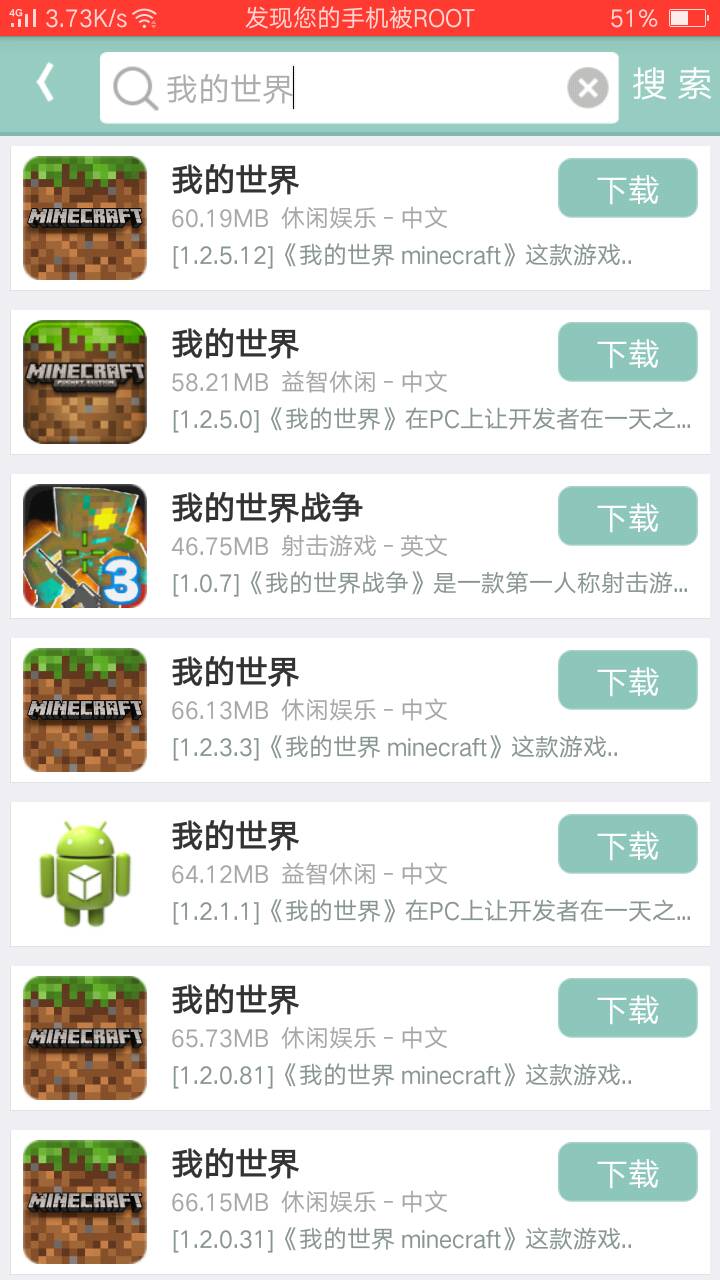Tap the 搜索 search button
The height and width of the screenshot is (1280, 720).
coord(672,86)
